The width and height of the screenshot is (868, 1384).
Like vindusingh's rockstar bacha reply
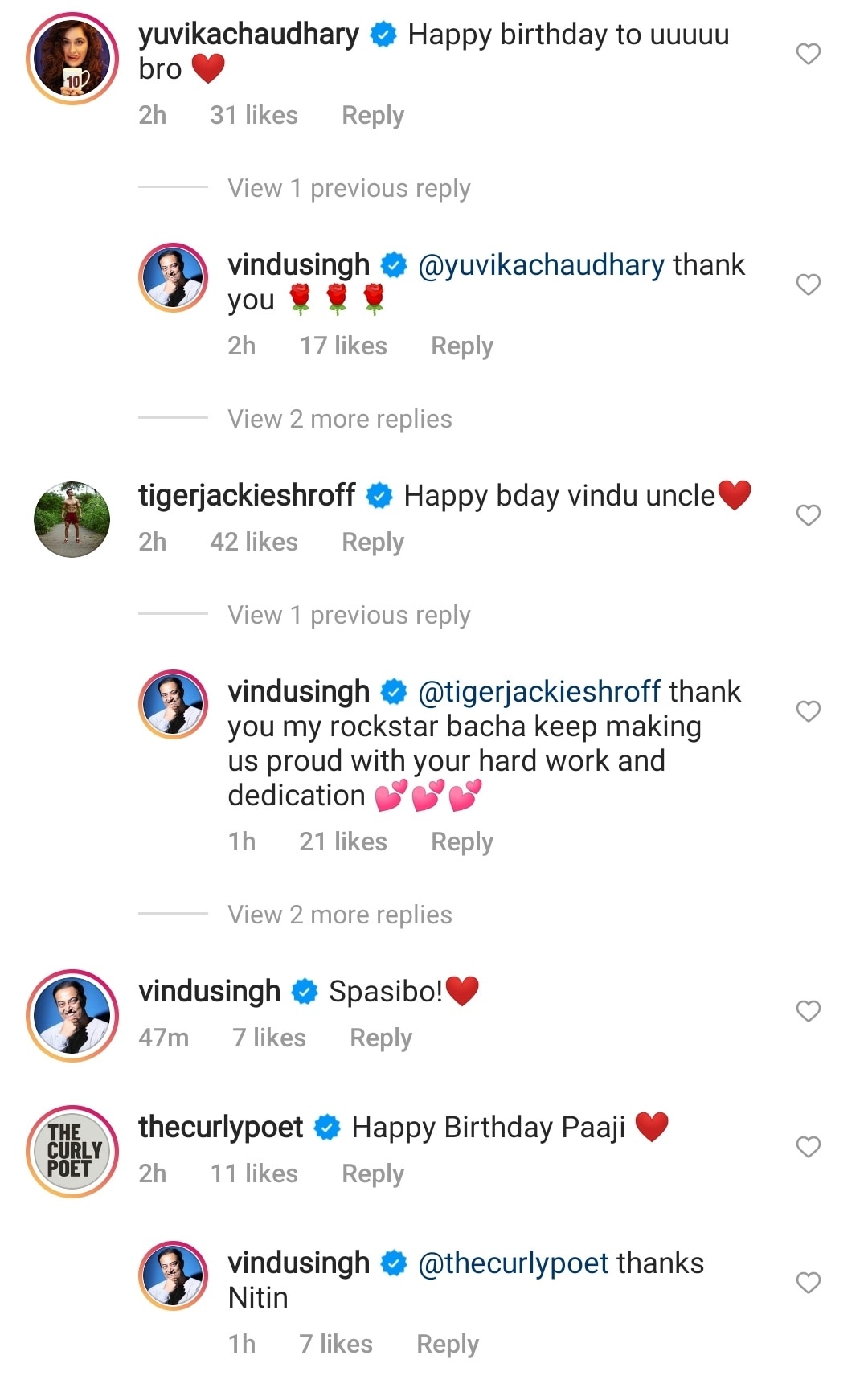[808, 712]
